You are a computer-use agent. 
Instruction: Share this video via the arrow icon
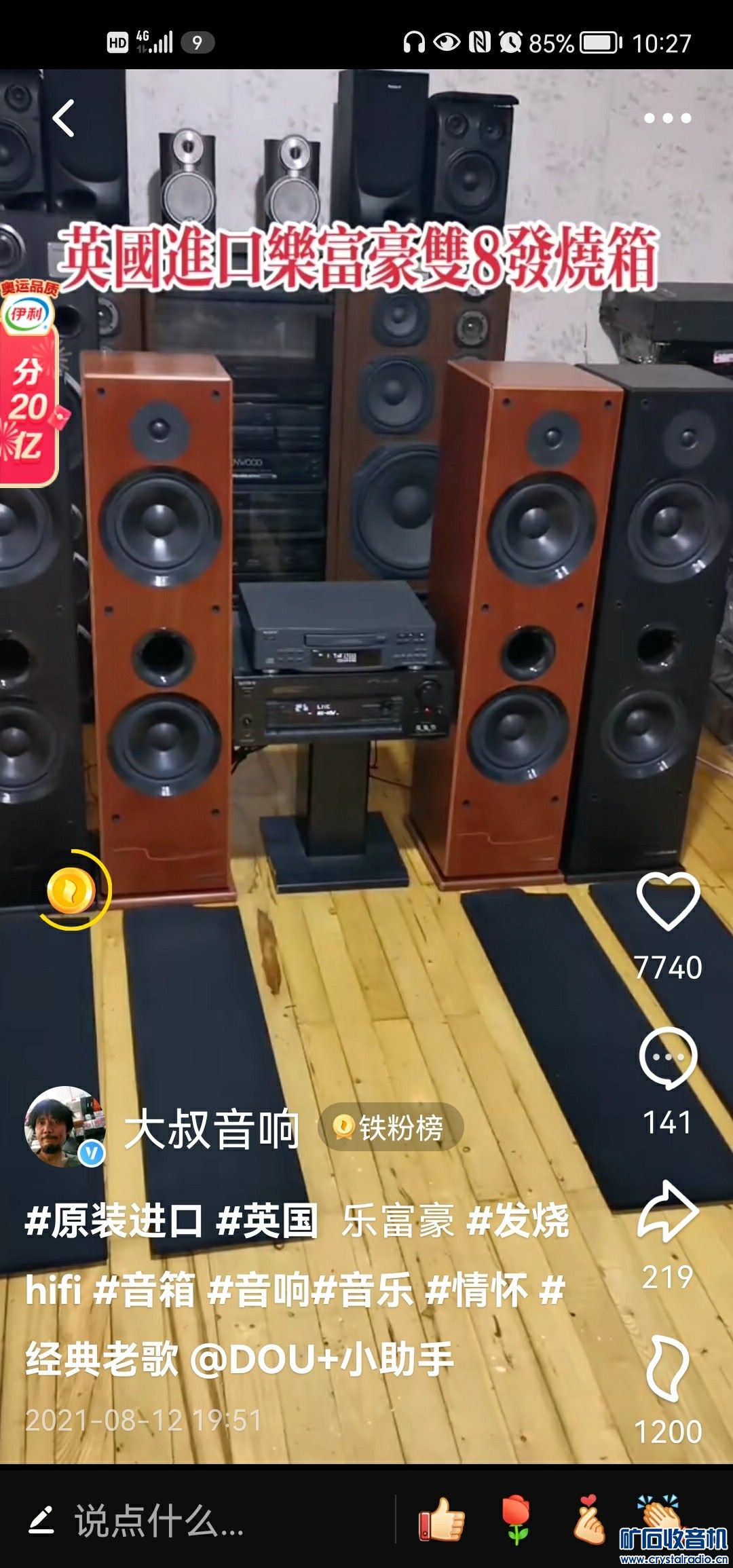(668, 1213)
